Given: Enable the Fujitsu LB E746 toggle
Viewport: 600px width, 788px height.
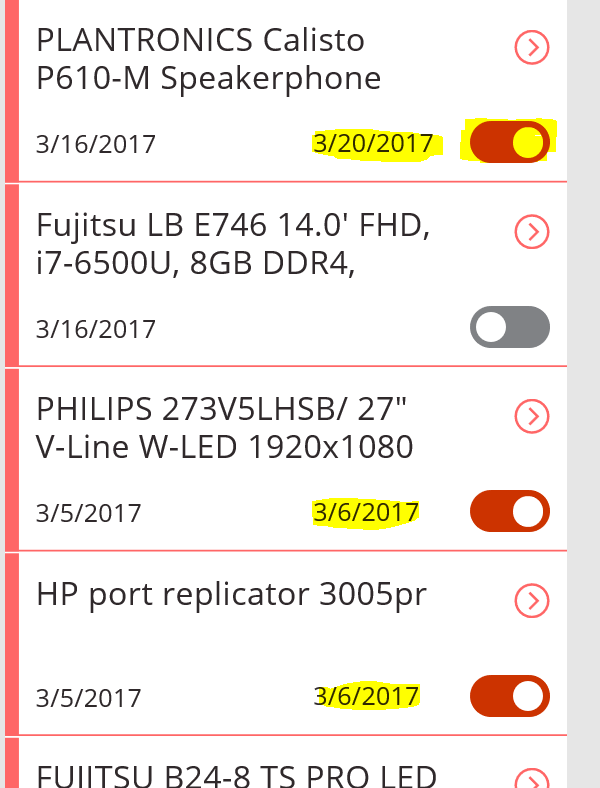Looking at the screenshot, I should point(509,327).
